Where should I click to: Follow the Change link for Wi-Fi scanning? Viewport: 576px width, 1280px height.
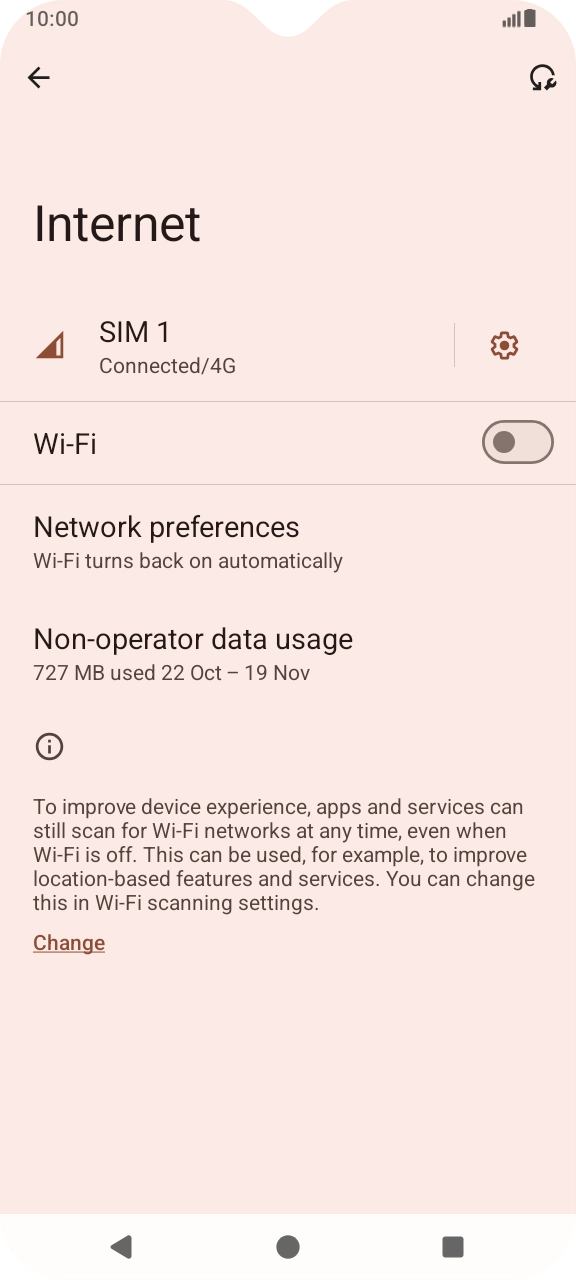(x=69, y=943)
